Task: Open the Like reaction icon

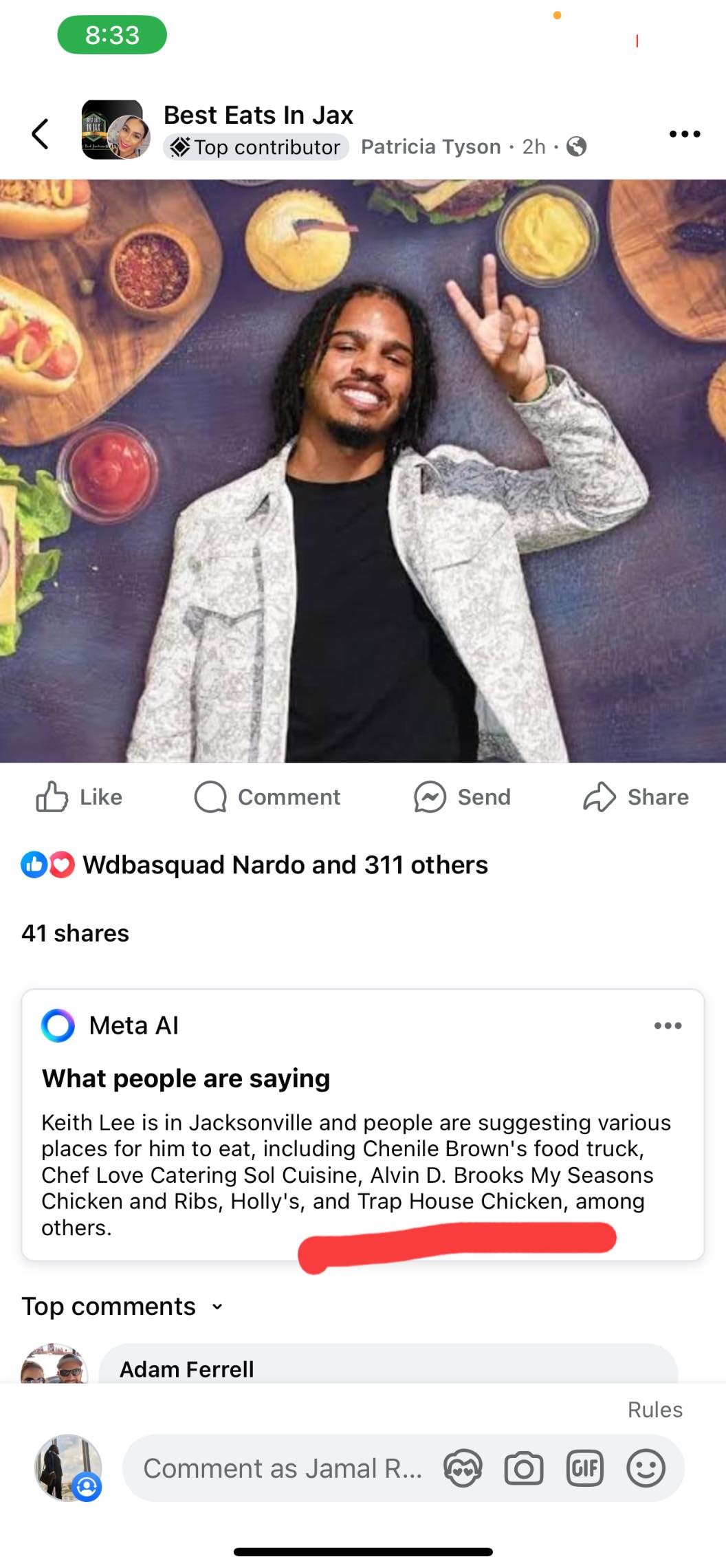Action: pos(52,797)
